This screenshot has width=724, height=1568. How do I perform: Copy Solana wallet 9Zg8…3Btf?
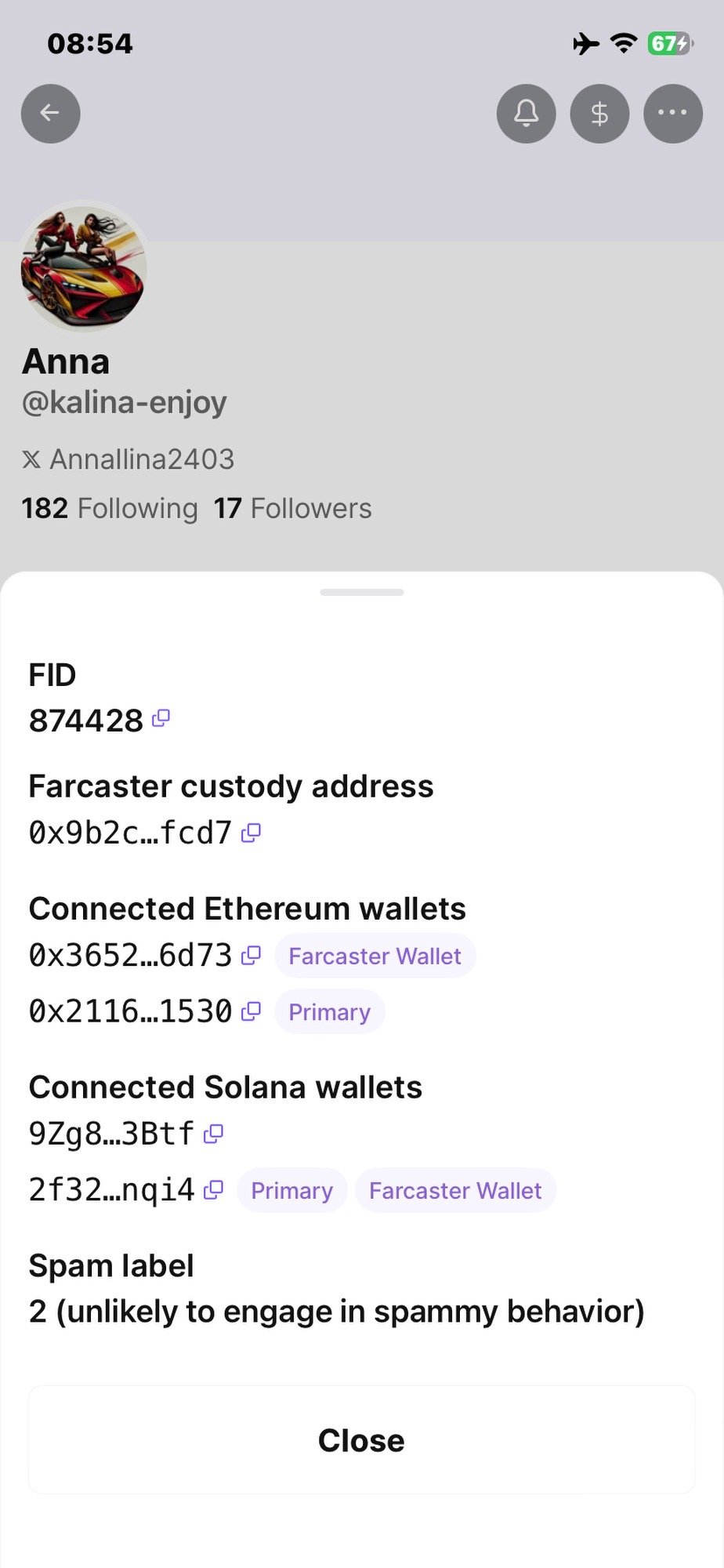[213, 1134]
